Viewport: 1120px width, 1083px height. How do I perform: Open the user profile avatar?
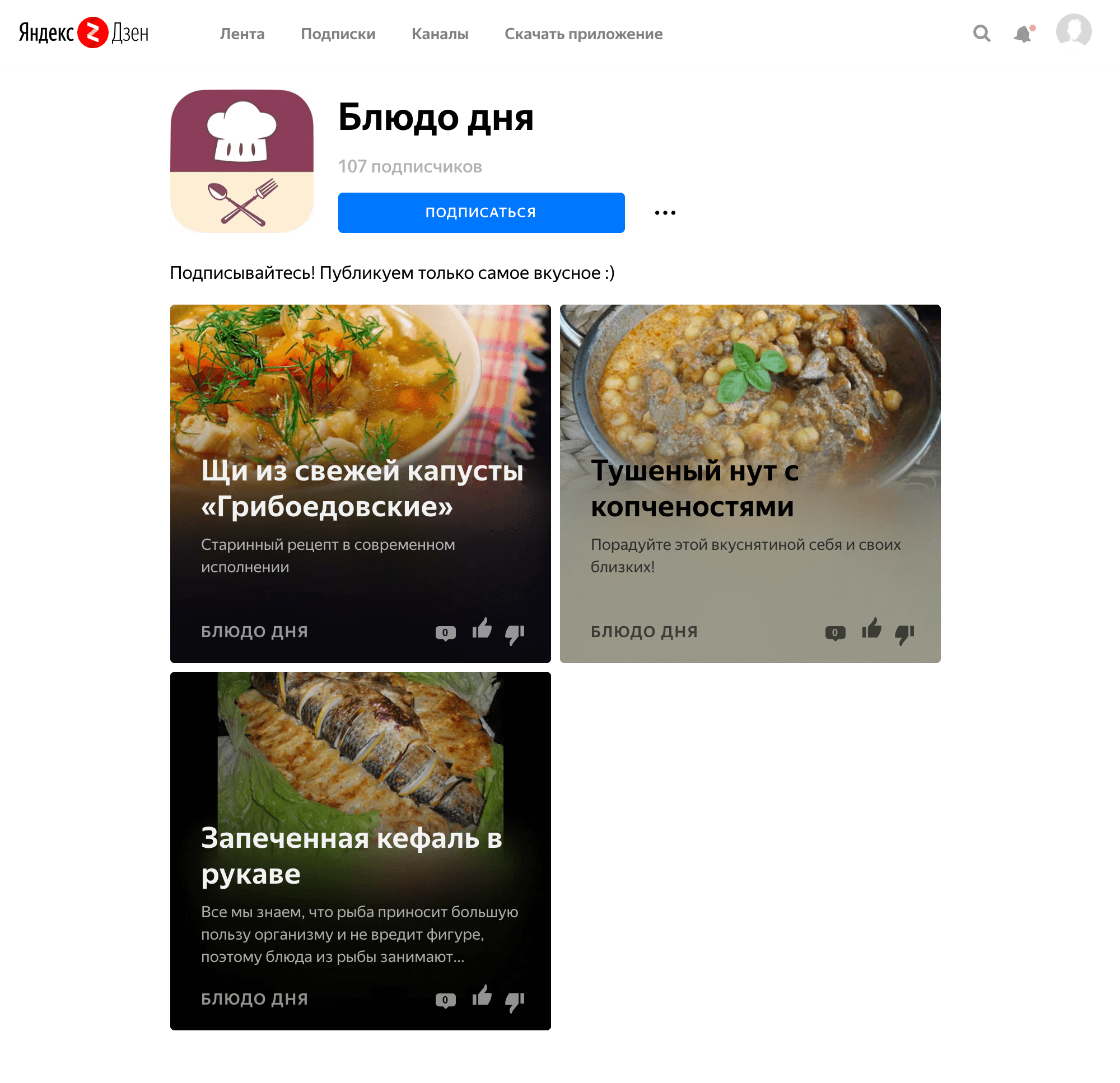pos(1073,31)
